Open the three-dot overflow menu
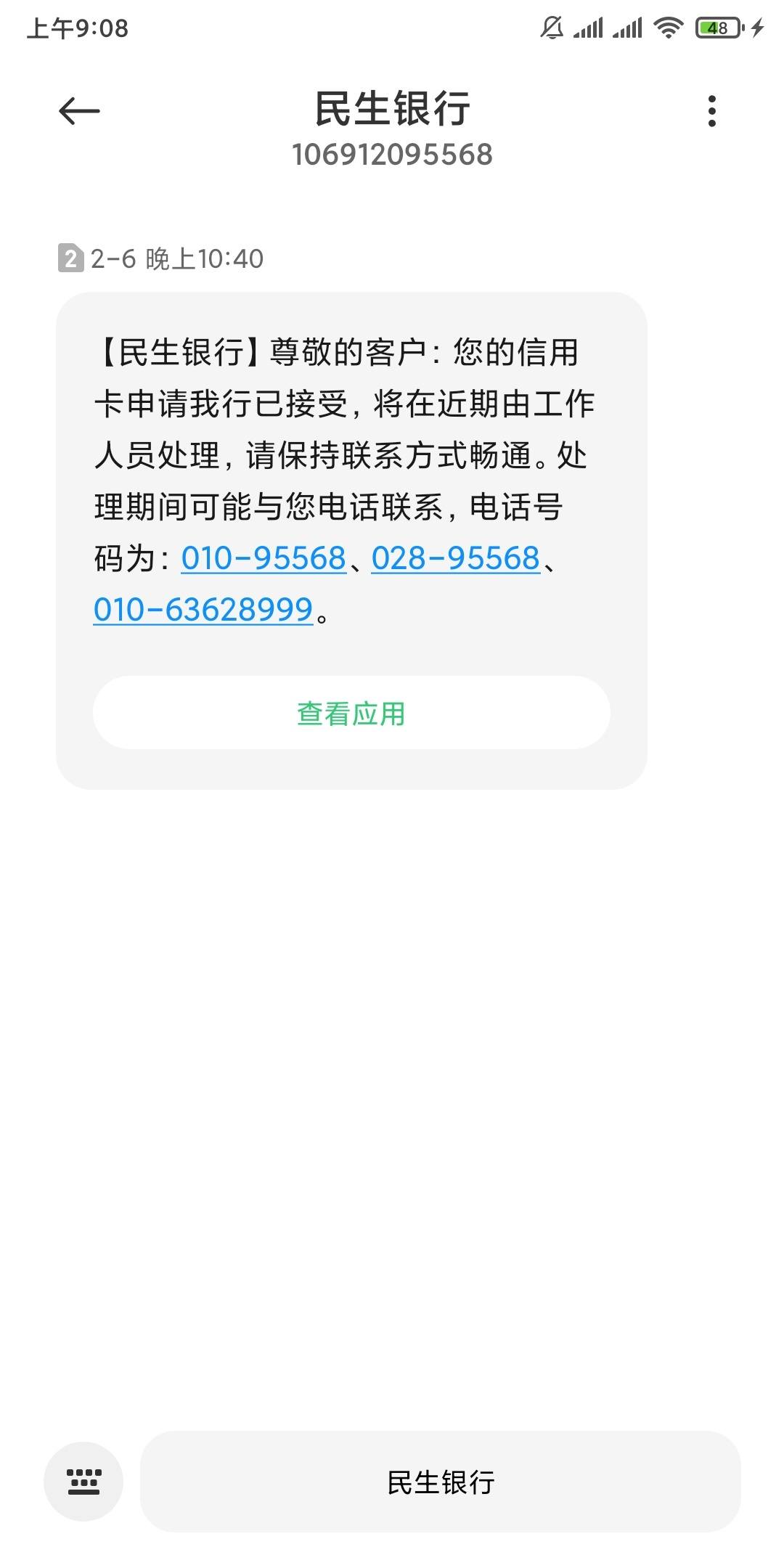This screenshot has width=784, height=1568. (x=712, y=111)
